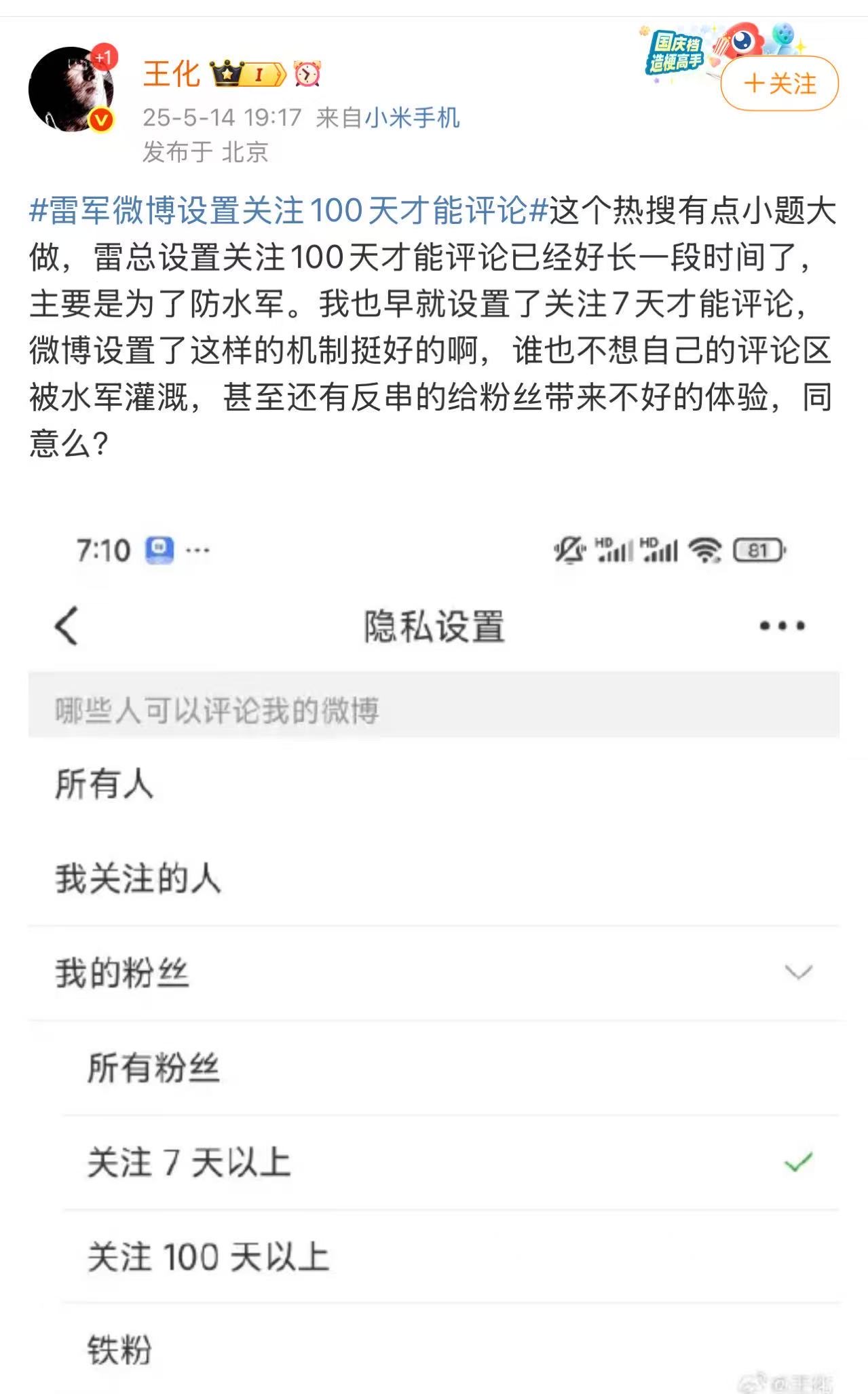This screenshot has width=868, height=1394.
Task: Open the username 王化
Action: click(x=171, y=74)
